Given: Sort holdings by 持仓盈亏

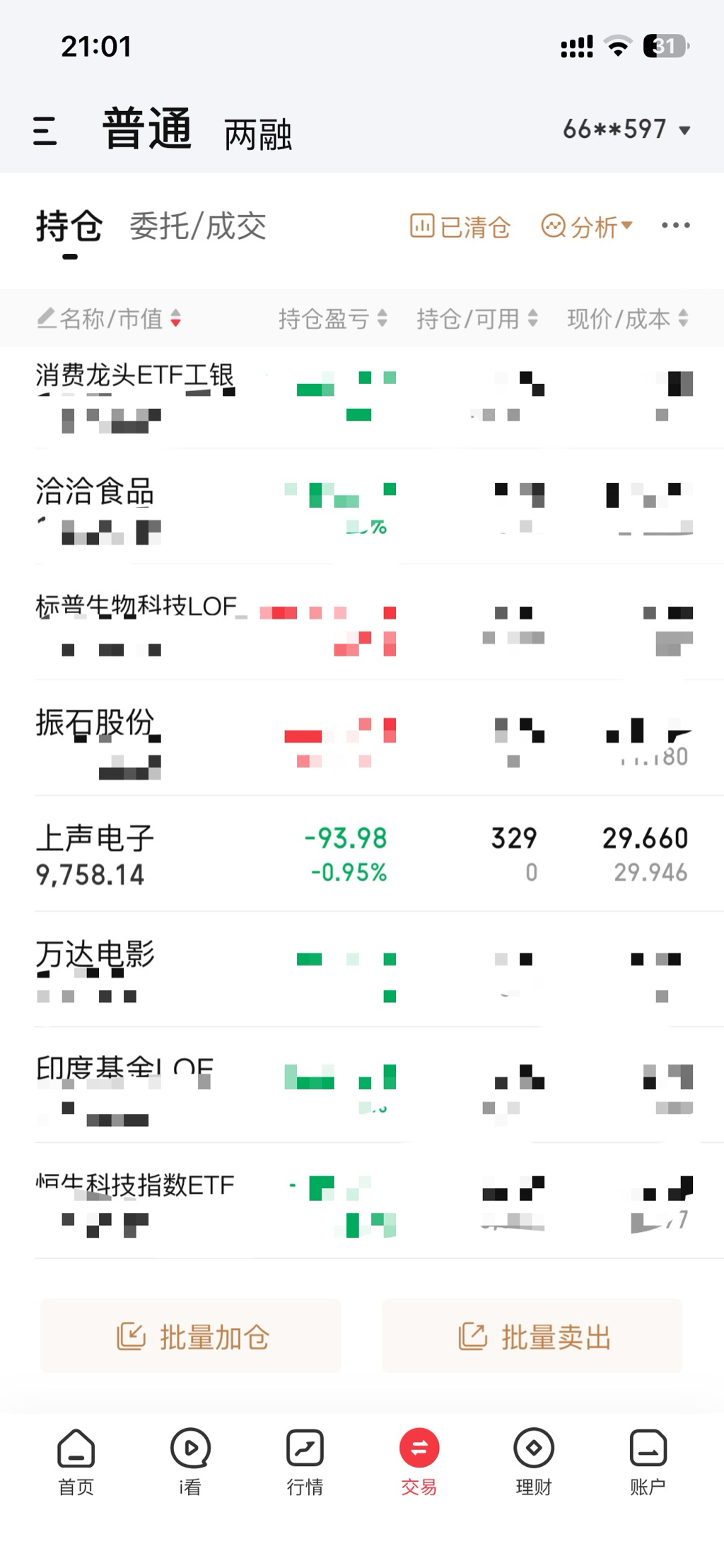Looking at the screenshot, I should click(332, 319).
